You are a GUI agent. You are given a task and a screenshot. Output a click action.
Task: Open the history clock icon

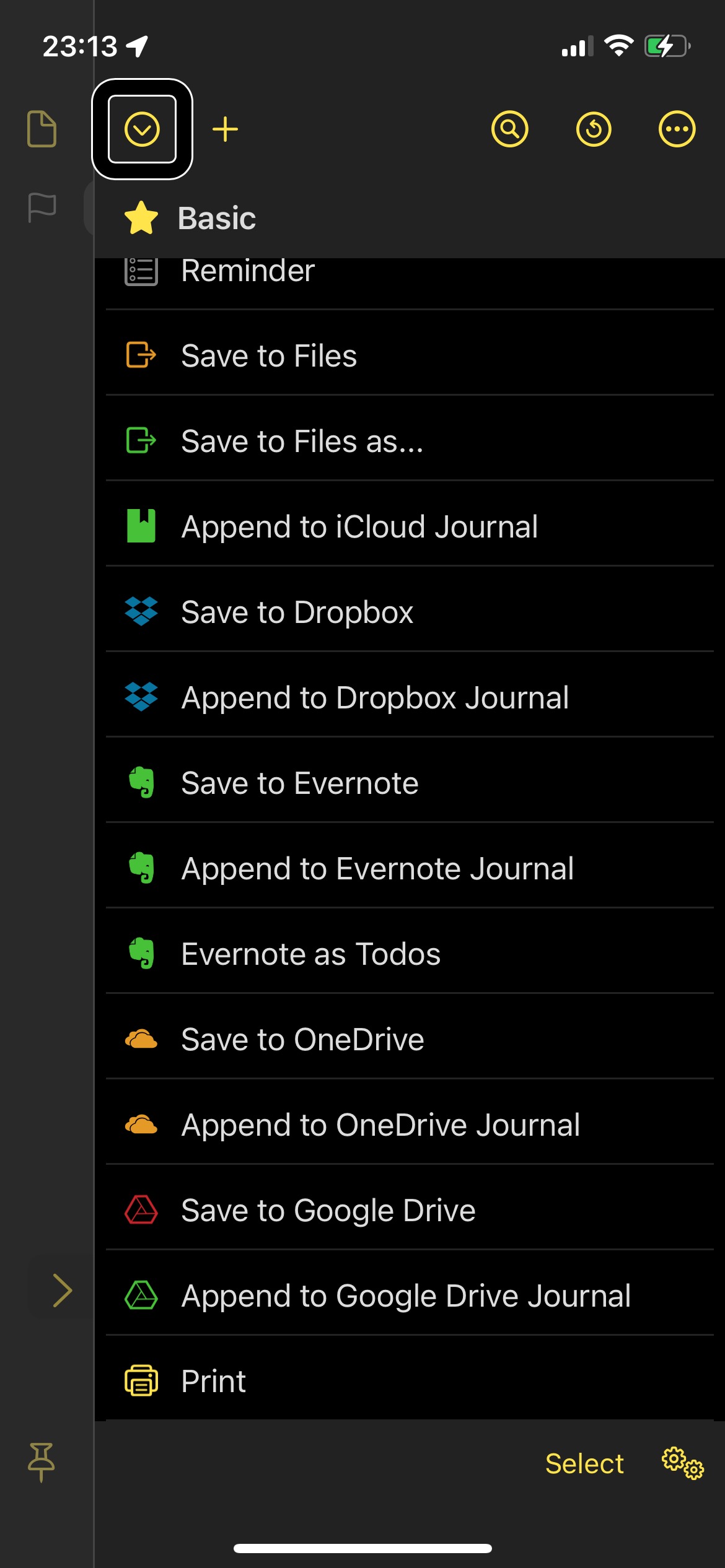tap(594, 129)
